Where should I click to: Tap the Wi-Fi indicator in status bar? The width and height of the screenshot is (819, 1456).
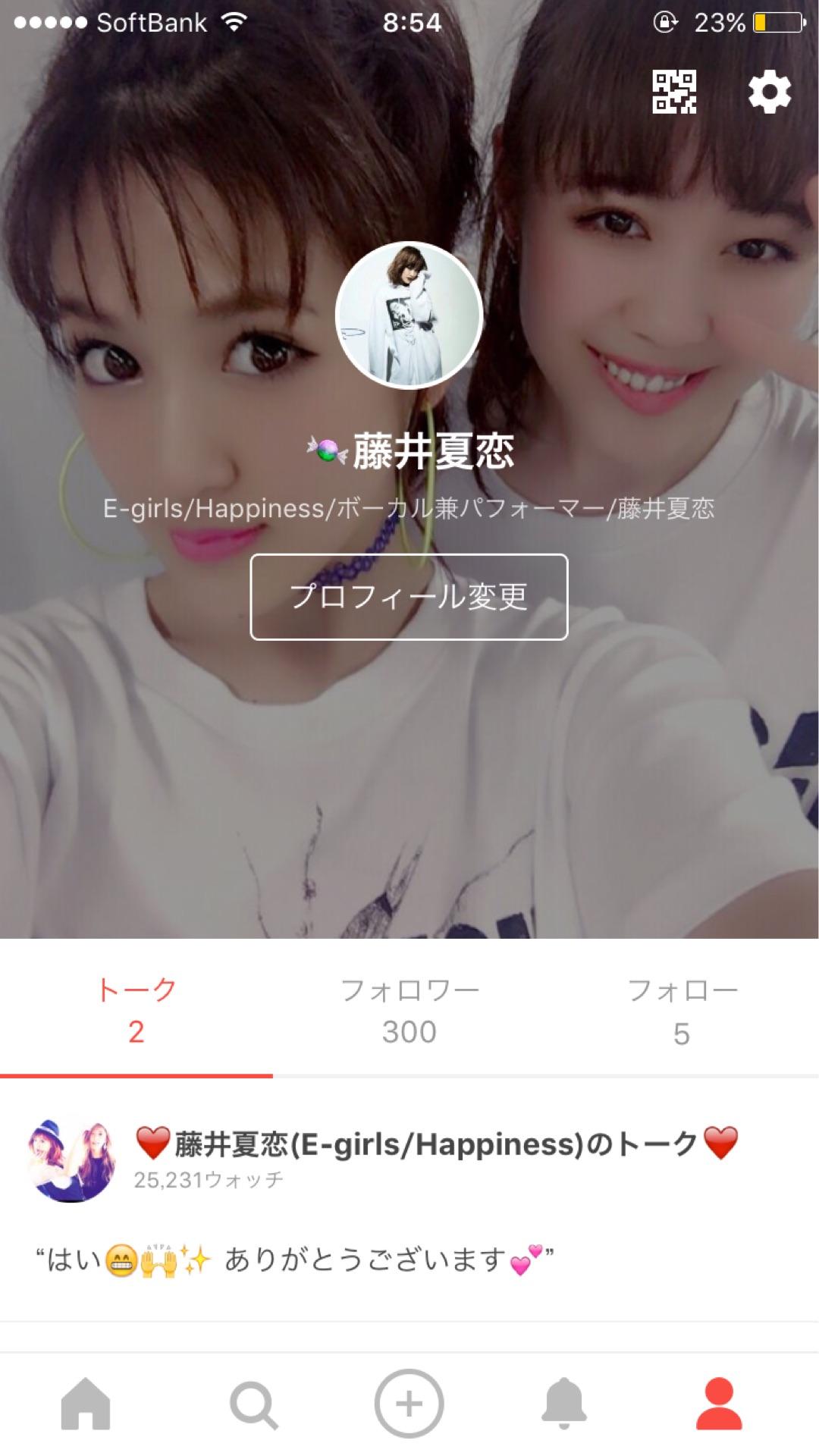[x=234, y=22]
